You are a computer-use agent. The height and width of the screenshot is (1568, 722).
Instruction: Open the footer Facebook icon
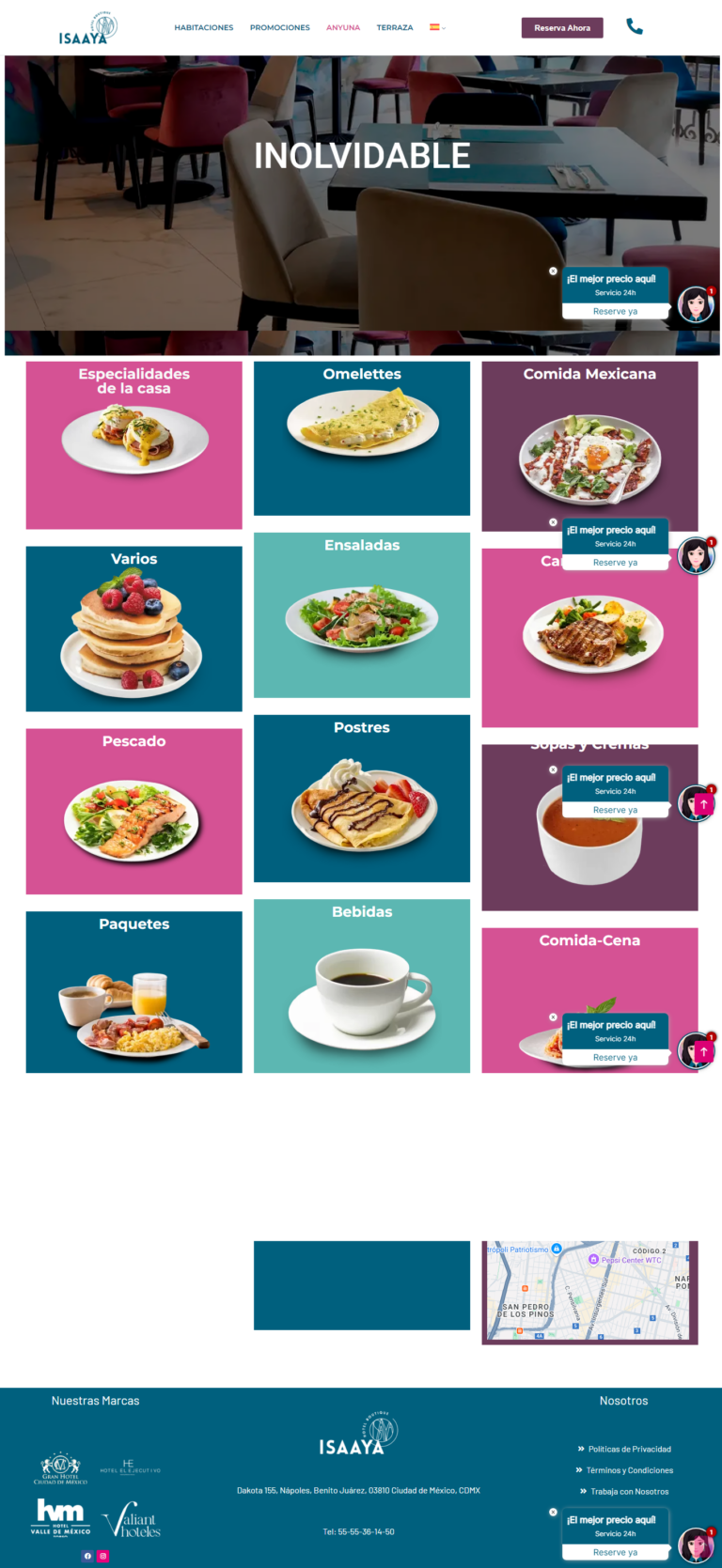[87, 1556]
